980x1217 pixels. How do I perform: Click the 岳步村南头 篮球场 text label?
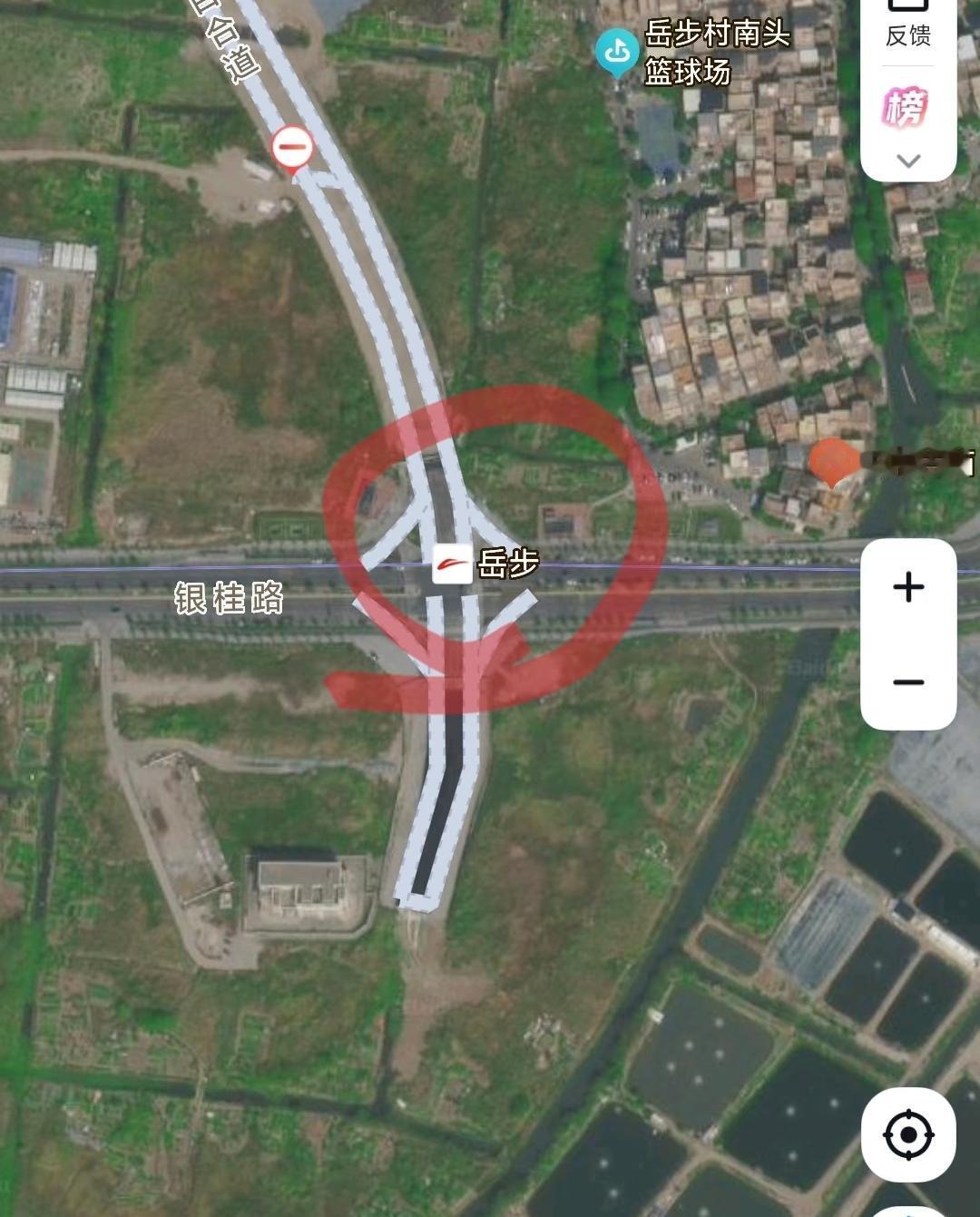tap(717, 50)
